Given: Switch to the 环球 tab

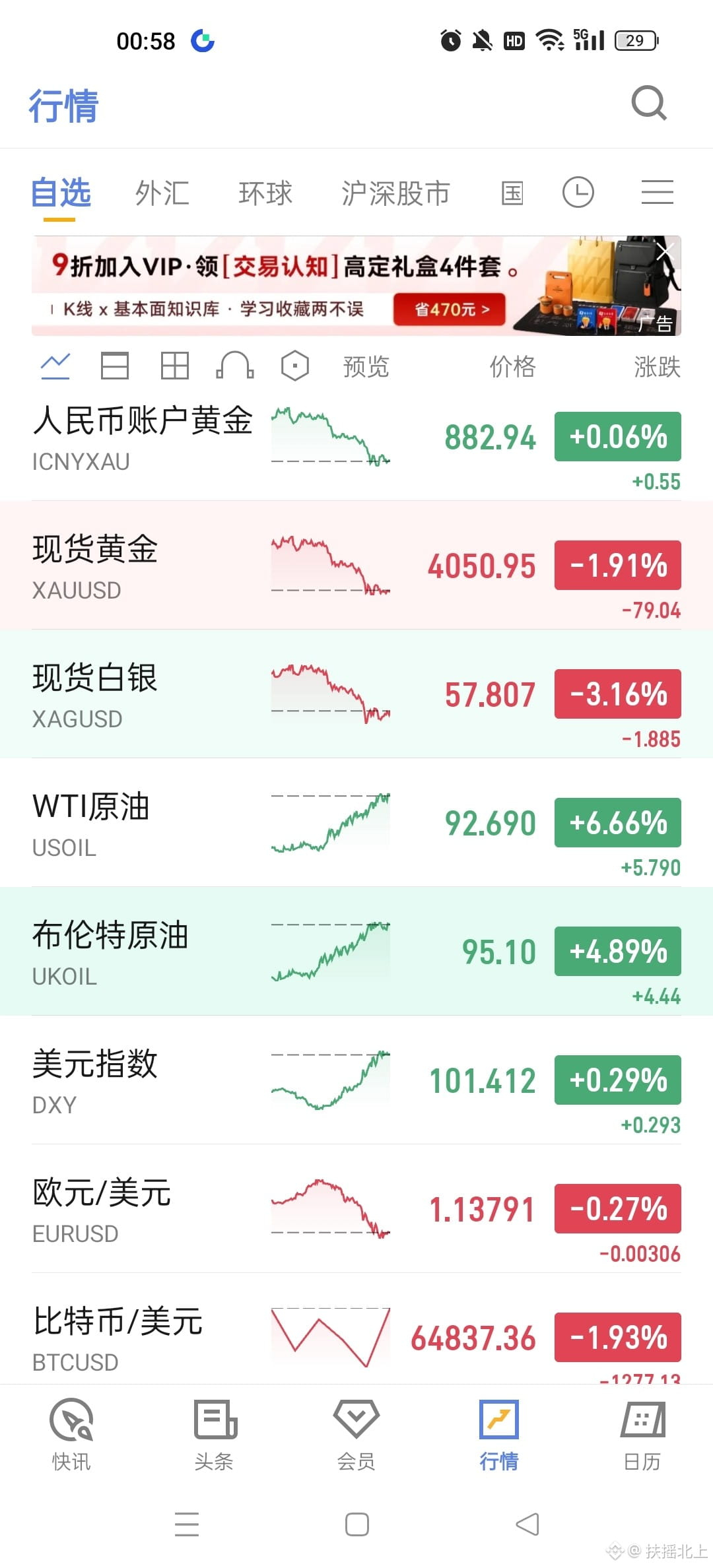Looking at the screenshot, I should coord(265,193).
